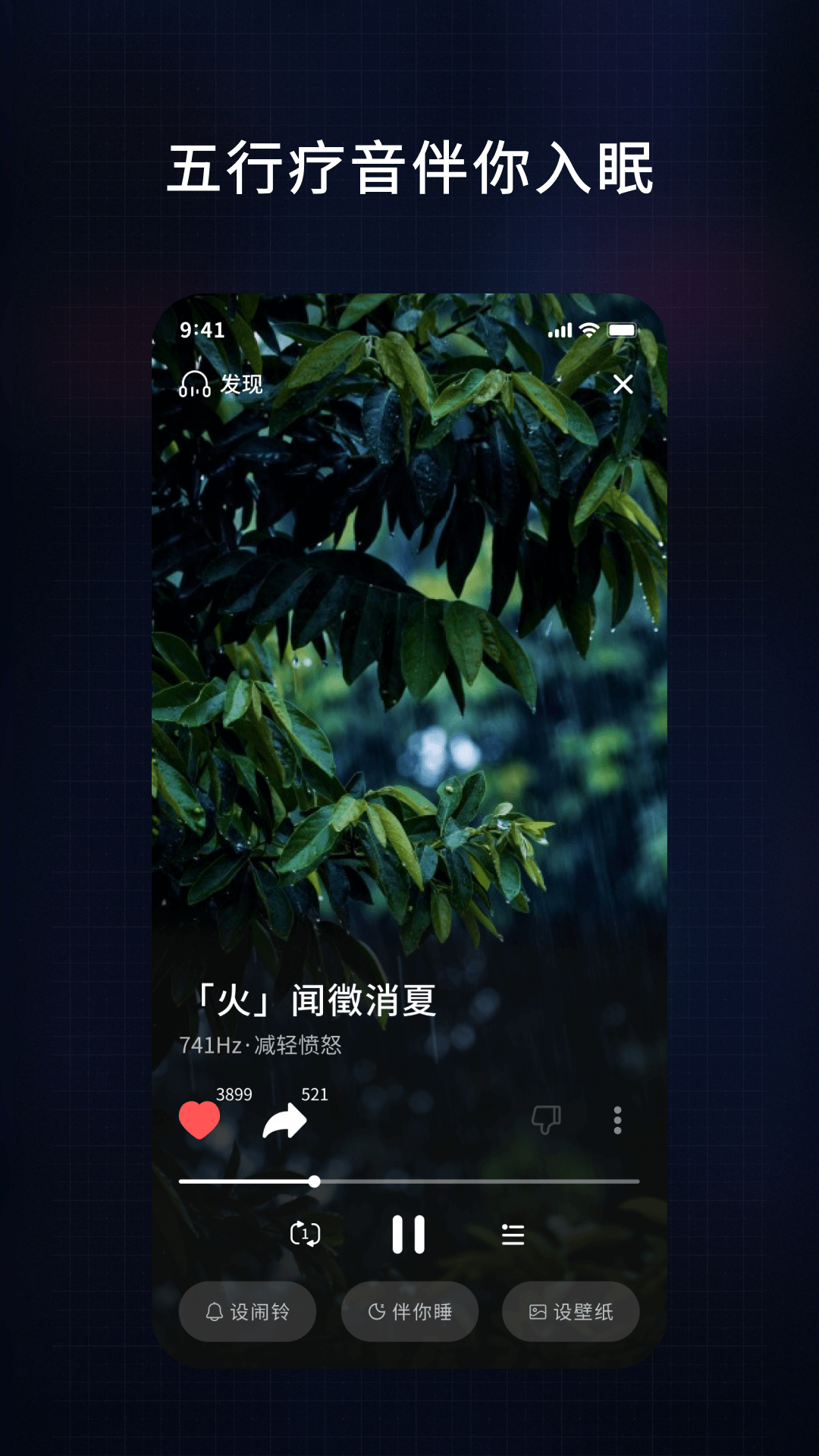Tap the picture icon on 设壁纸
The height and width of the screenshot is (1456, 819).
pyautogui.click(x=536, y=1311)
